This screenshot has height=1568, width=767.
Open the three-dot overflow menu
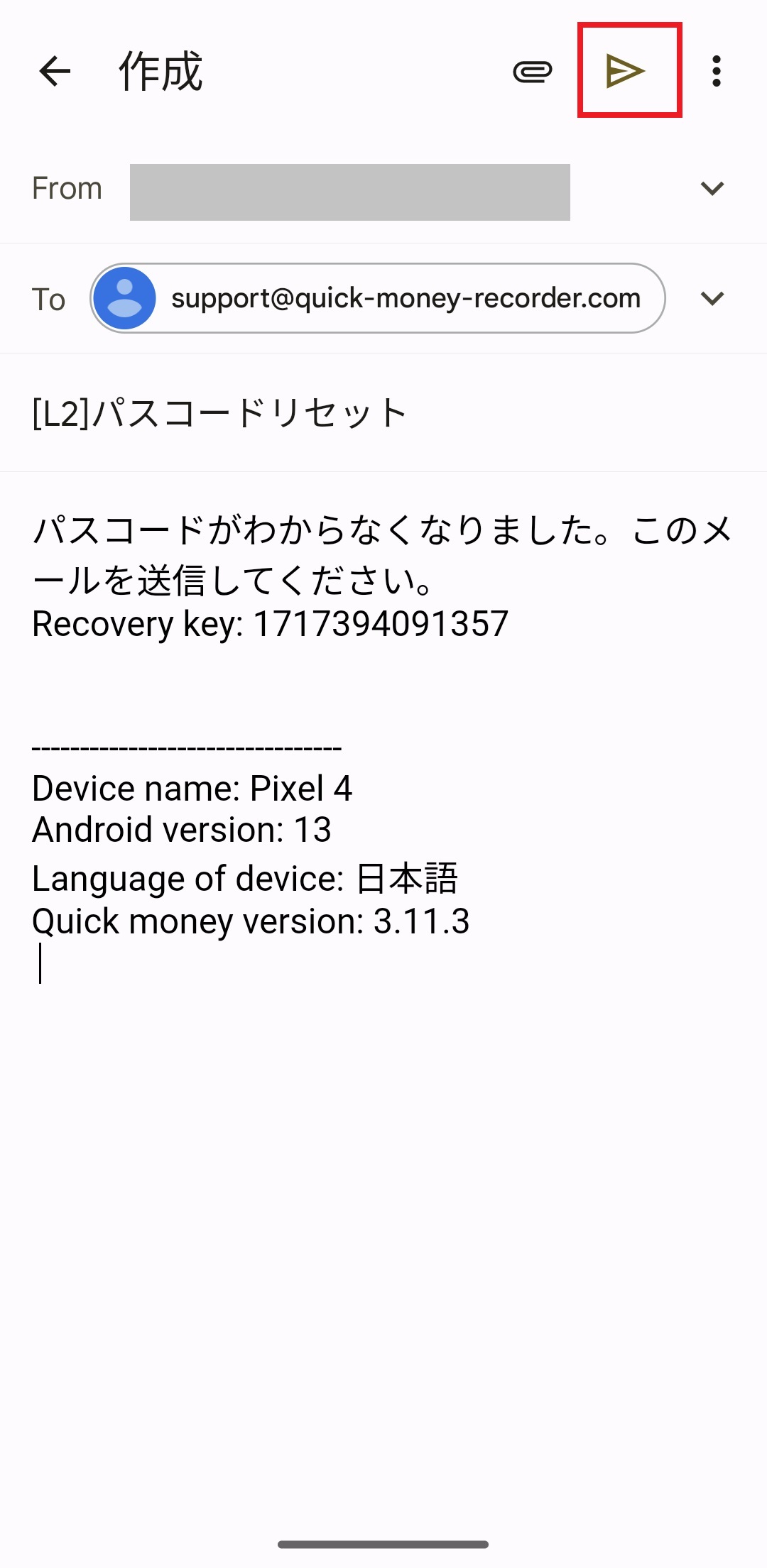(717, 71)
